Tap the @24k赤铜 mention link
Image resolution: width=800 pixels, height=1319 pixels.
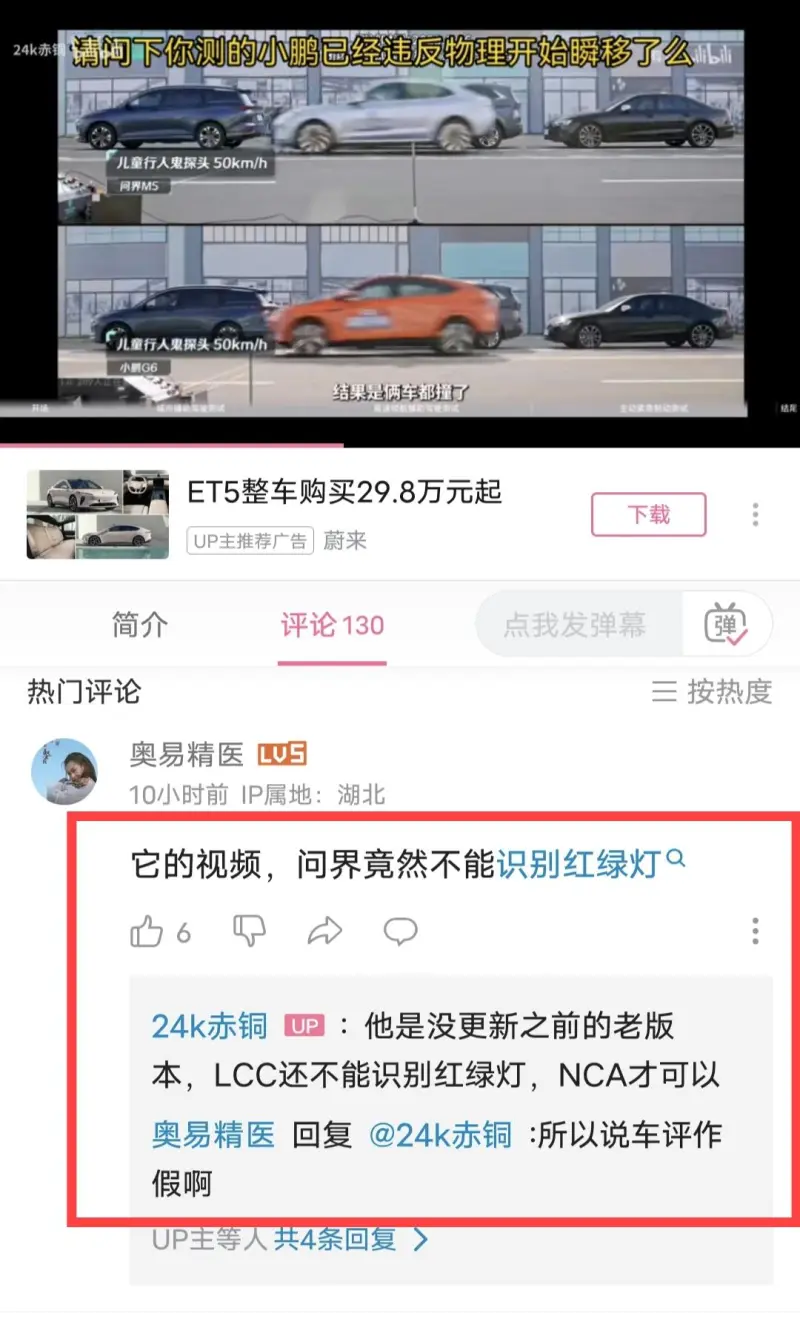pos(440,1135)
